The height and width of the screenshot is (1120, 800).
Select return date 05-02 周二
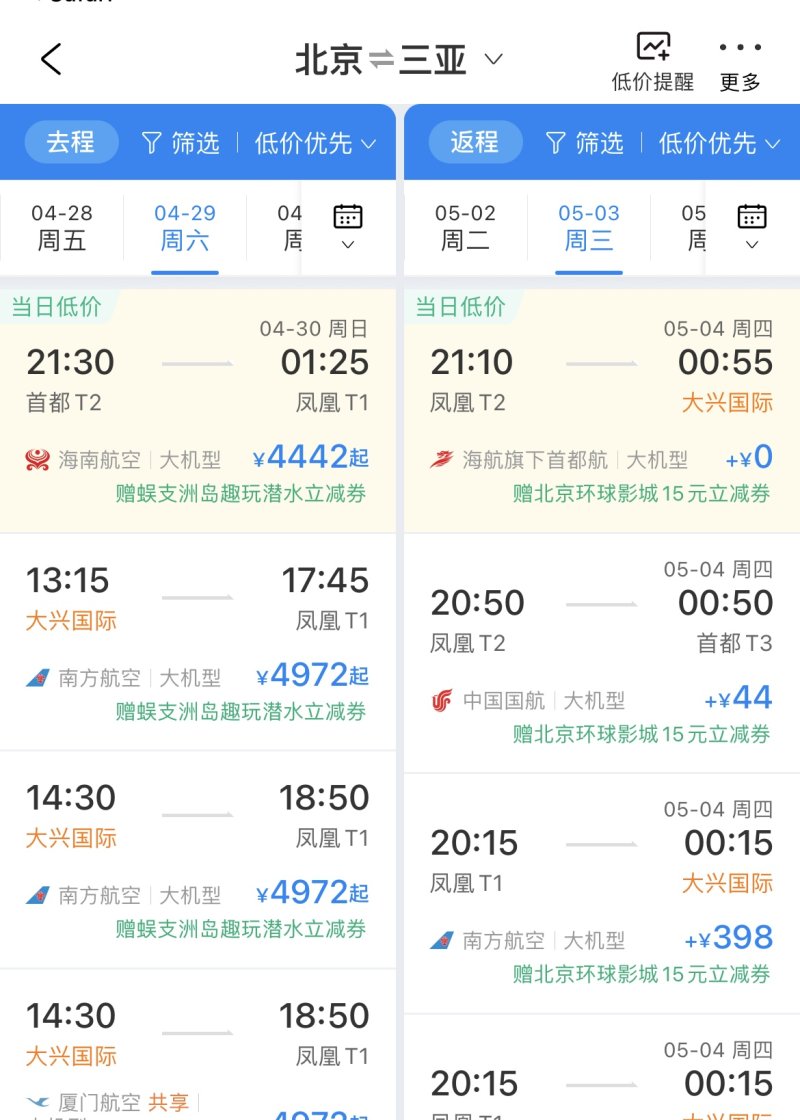[x=465, y=227]
